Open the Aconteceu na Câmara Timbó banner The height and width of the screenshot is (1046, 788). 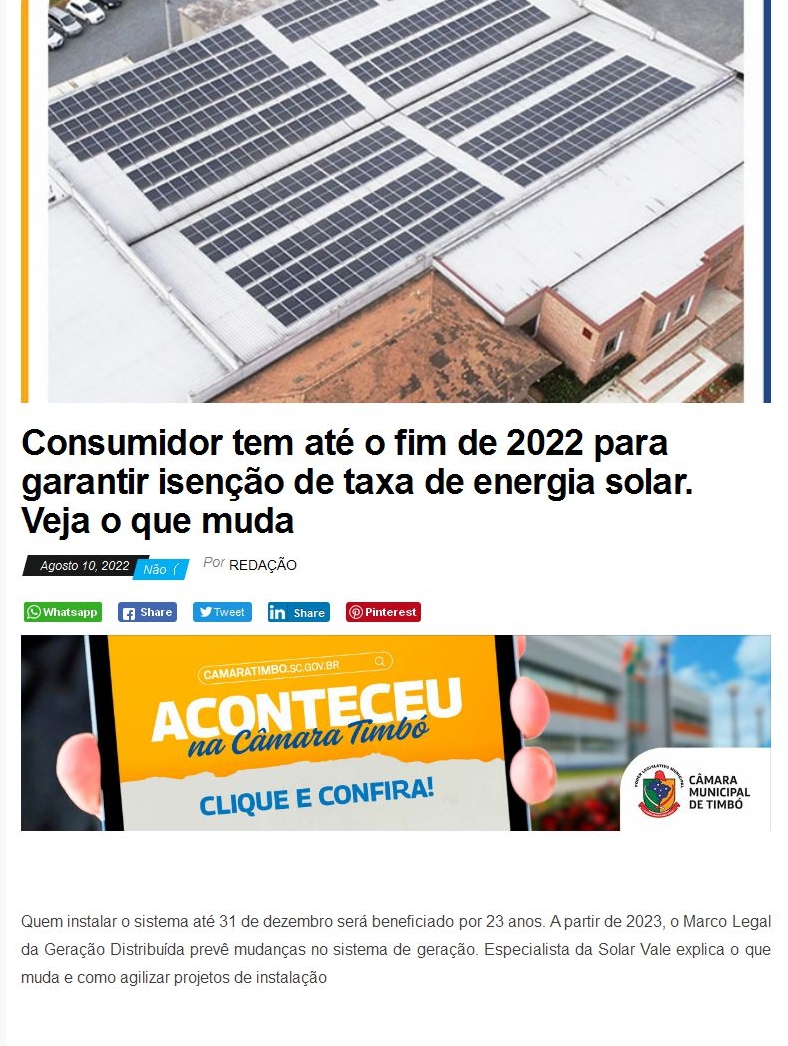tap(395, 732)
